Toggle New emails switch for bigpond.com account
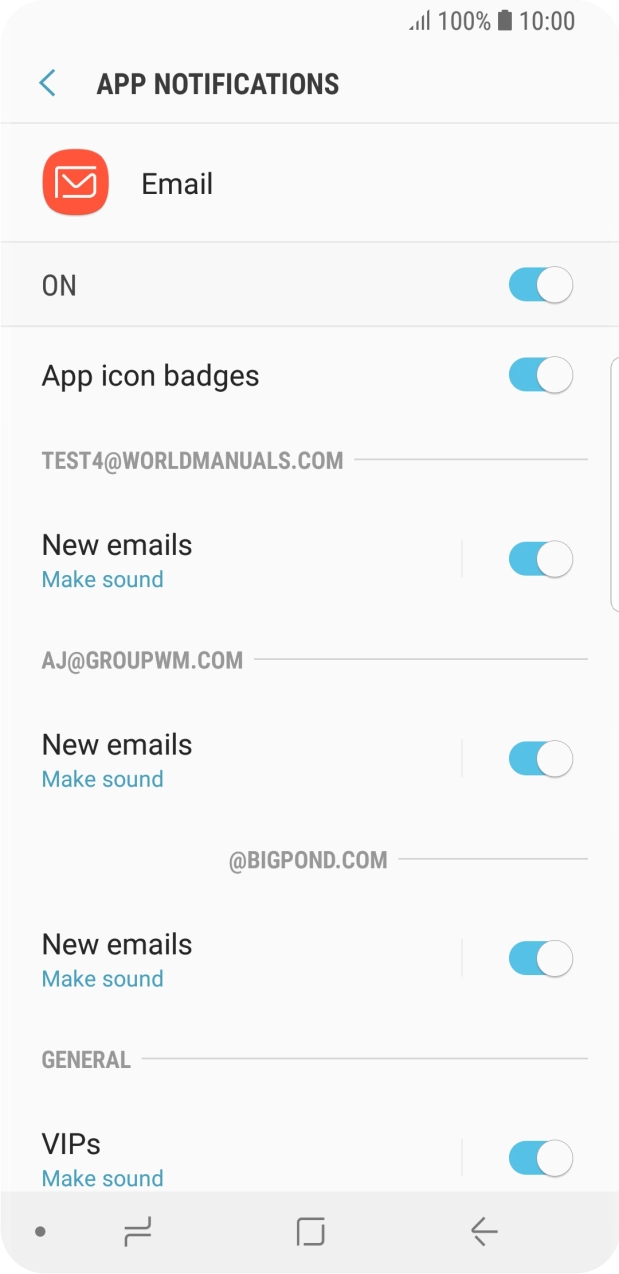Image resolution: width=619 pixels, height=1274 pixels. pyautogui.click(x=540, y=959)
